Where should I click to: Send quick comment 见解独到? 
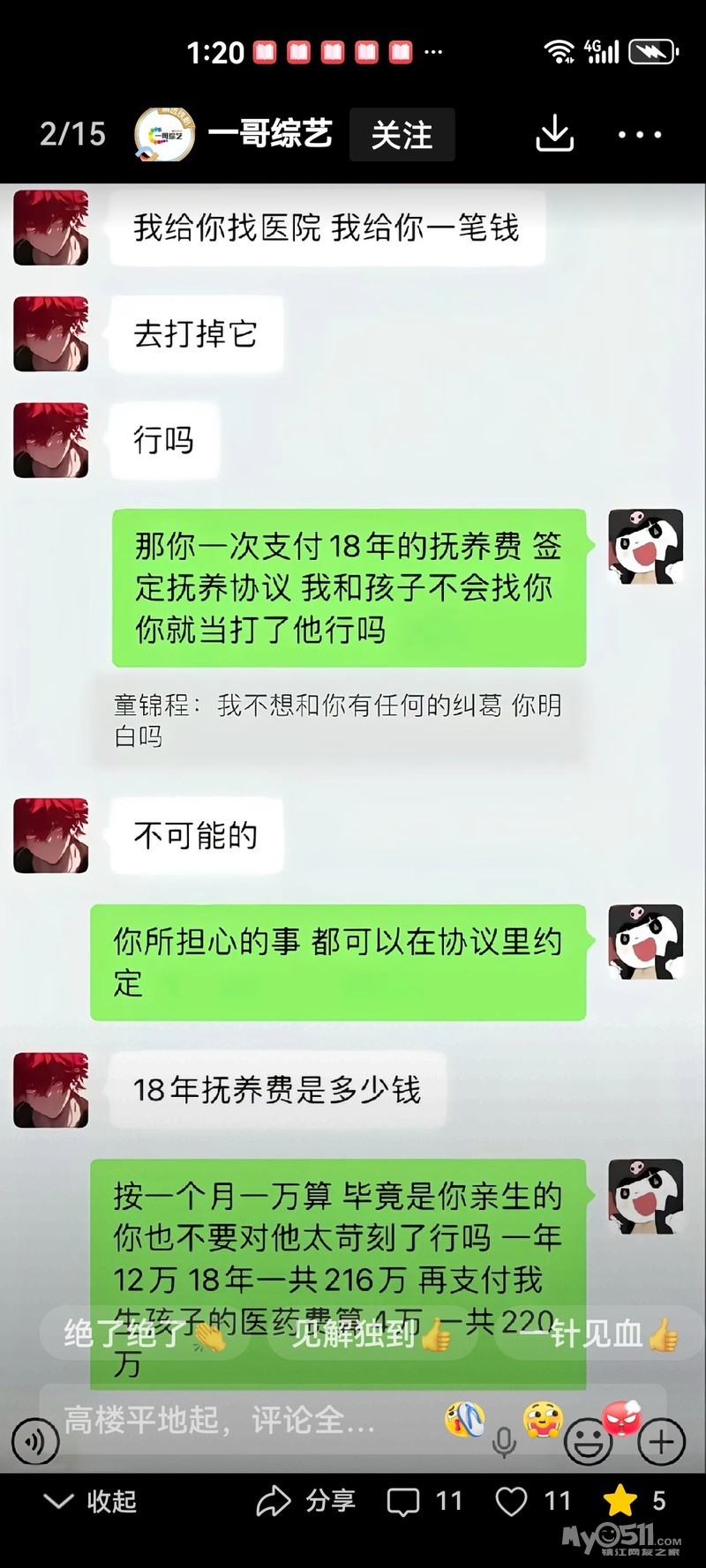click(371, 1335)
